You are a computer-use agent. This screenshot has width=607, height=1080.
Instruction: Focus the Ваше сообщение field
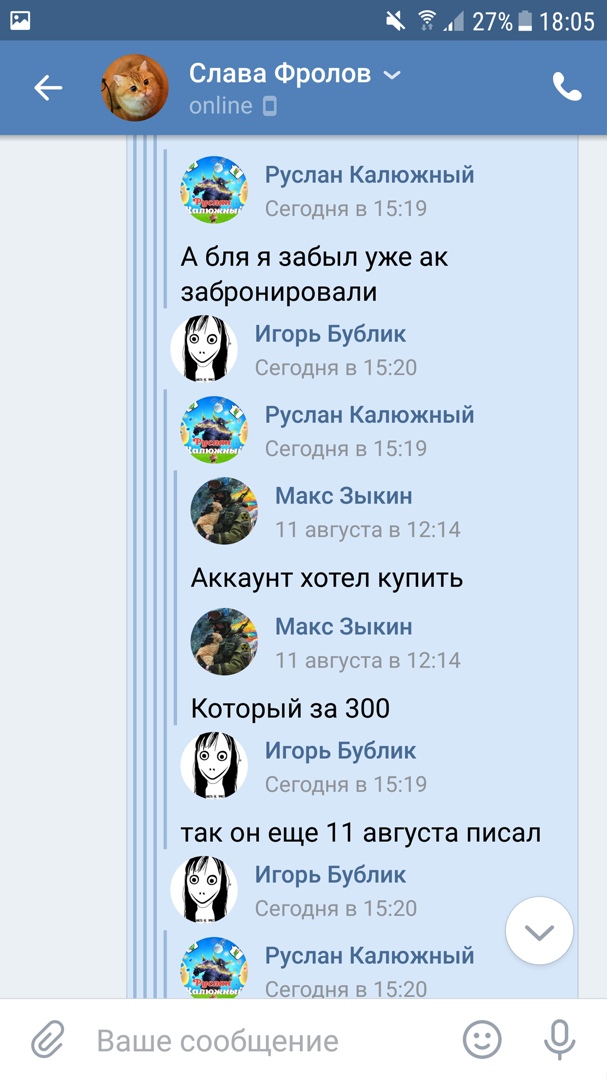[x=260, y=1040]
